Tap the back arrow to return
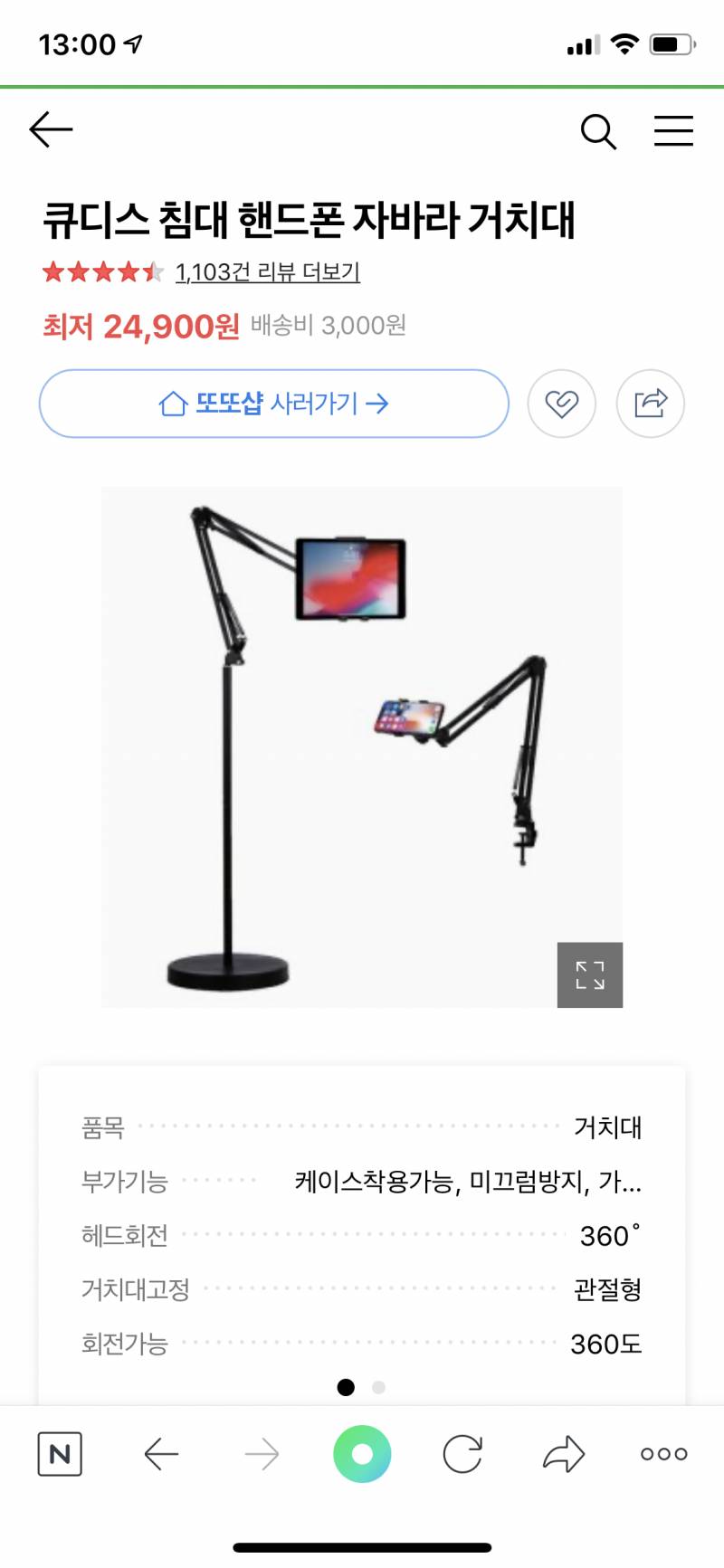The height and width of the screenshot is (1568, 724). [x=51, y=129]
